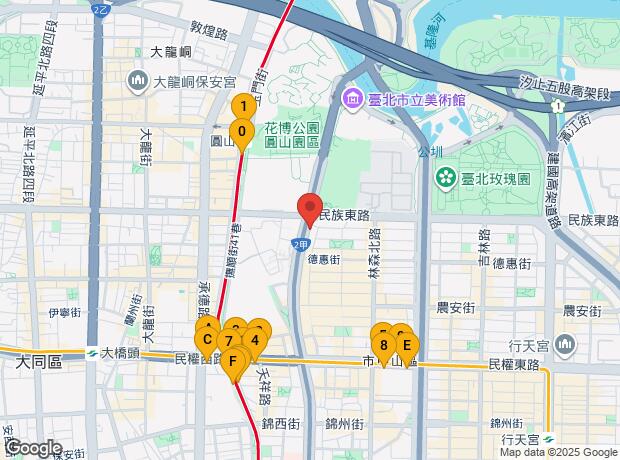This screenshot has height=460, width=620.
Task: Select the yellow marker labeled 0
Action: [x=242, y=131]
